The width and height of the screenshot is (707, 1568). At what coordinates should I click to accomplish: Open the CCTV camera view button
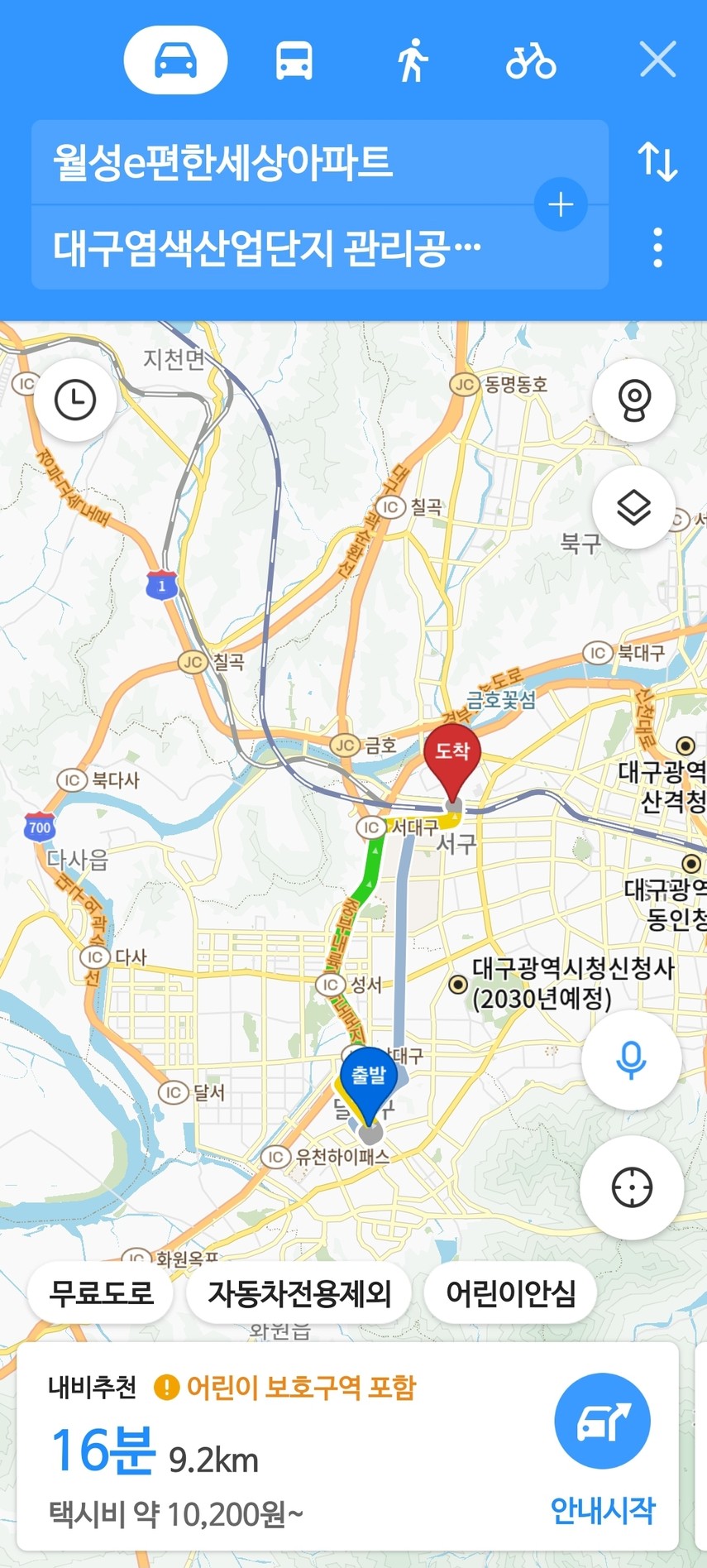click(634, 400)
